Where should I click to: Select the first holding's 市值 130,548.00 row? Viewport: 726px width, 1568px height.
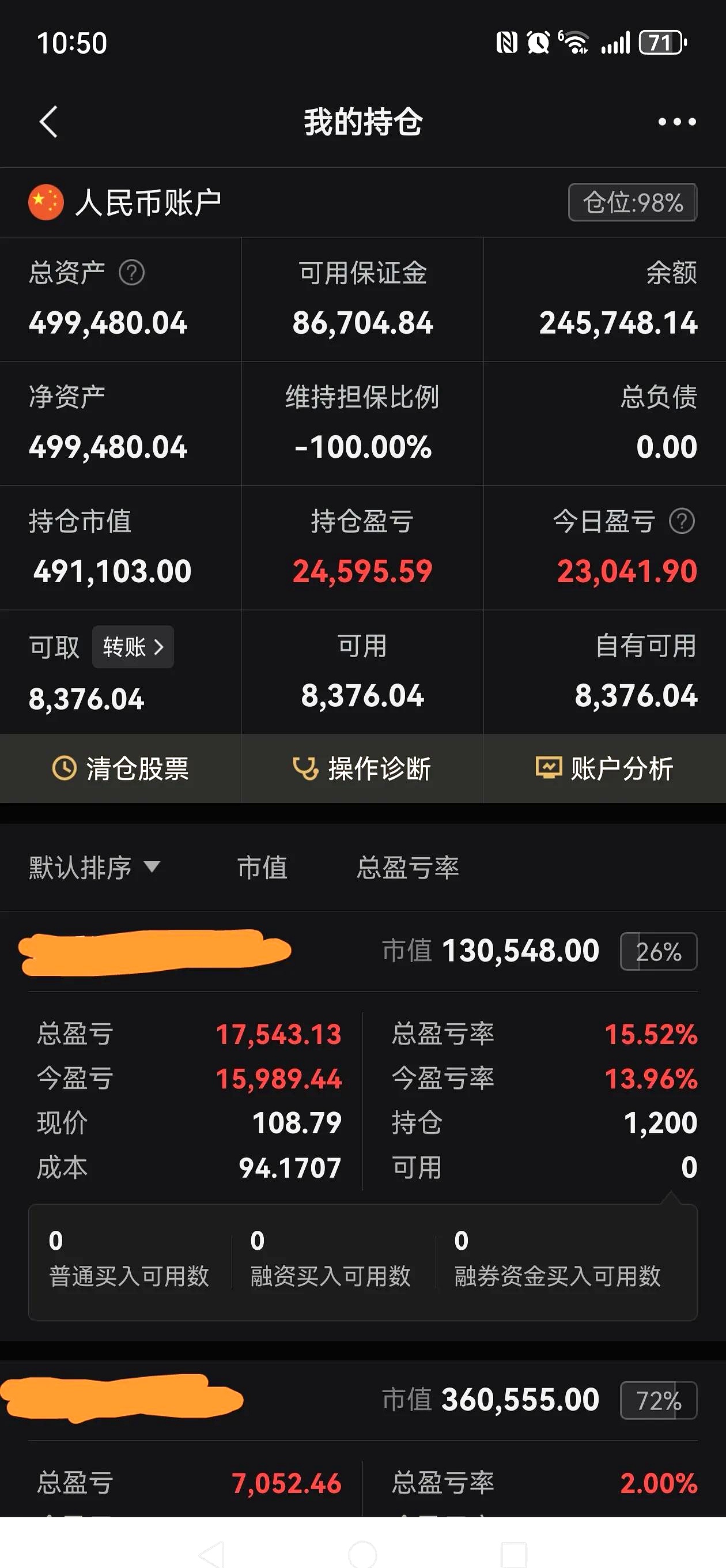[x=499, y=950]
